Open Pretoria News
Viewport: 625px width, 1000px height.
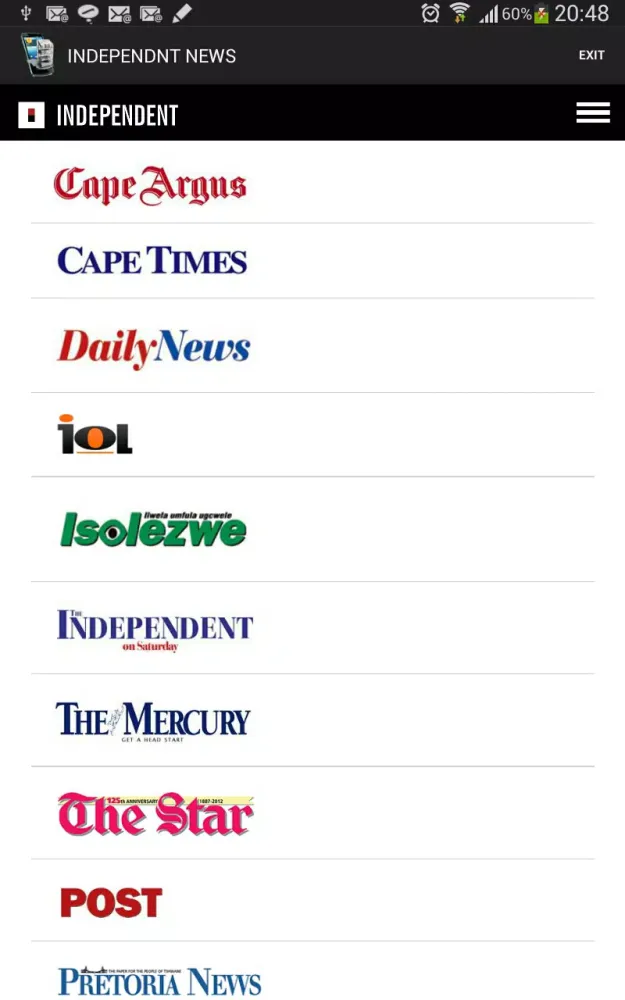tap(159, 981)
